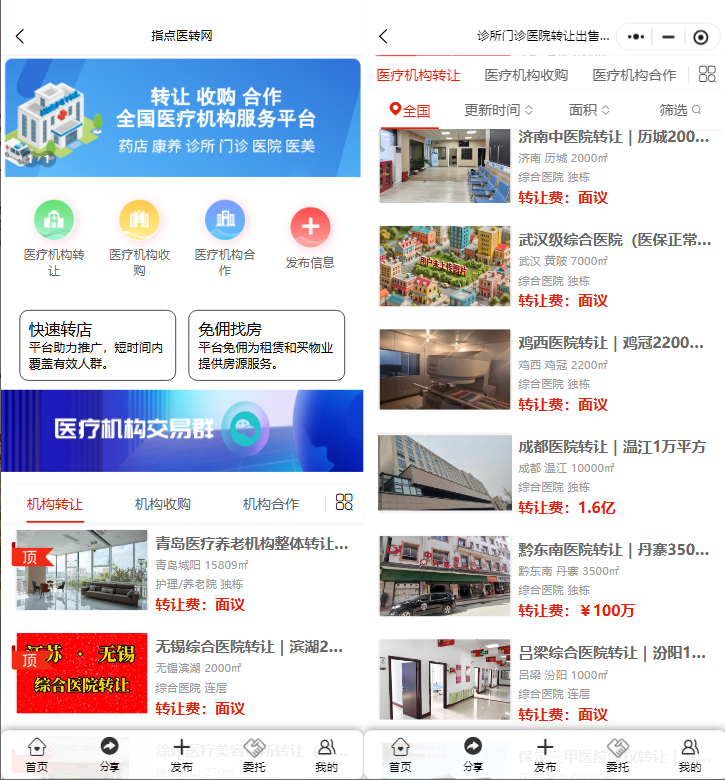The width and height of the screenshot is (725, 780).
Task: Select the 医疗机构合作 top tab
Action: click(x=634, y=75)
